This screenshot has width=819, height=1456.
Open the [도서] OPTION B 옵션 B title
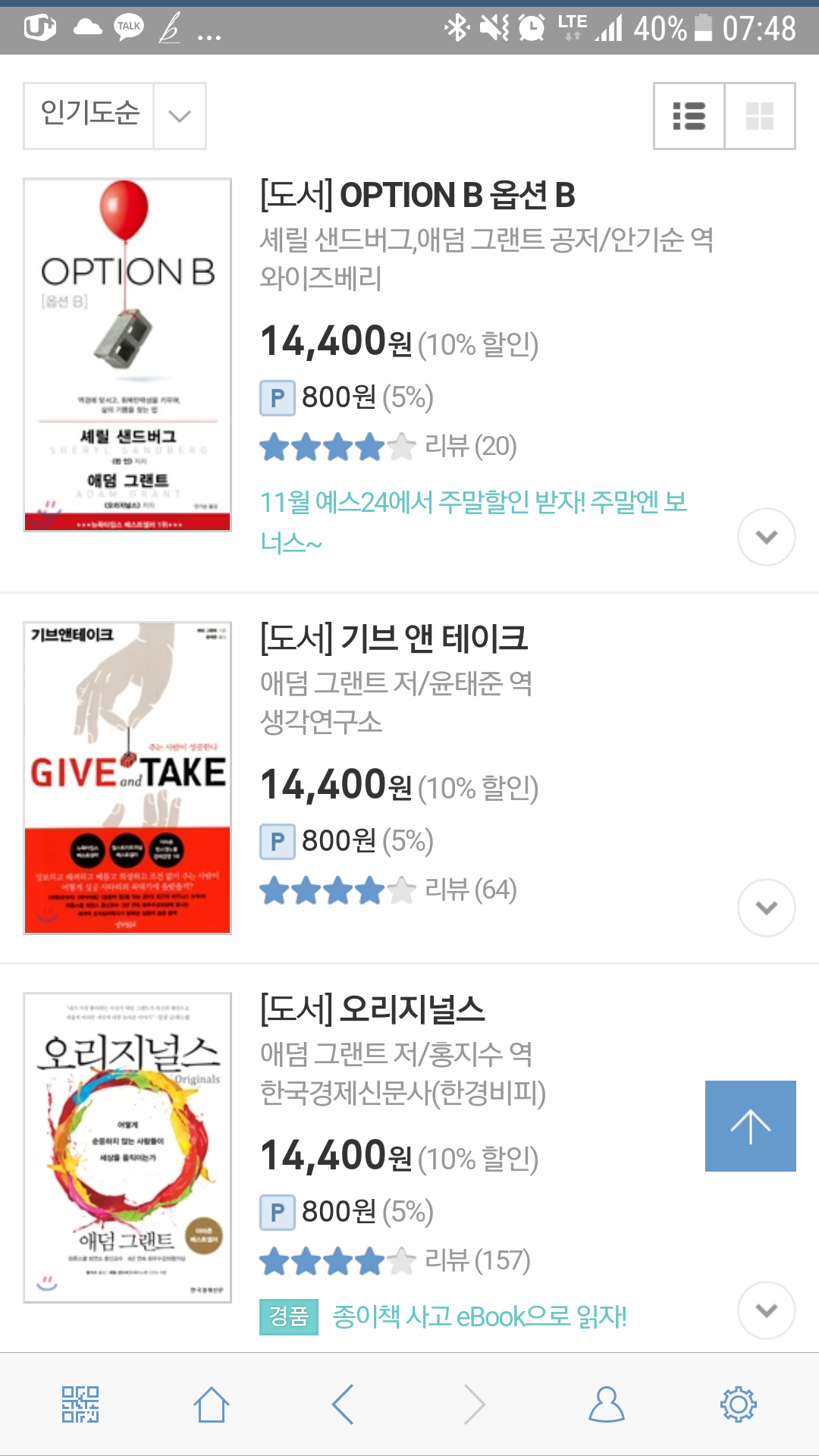(x=417, y=196)
